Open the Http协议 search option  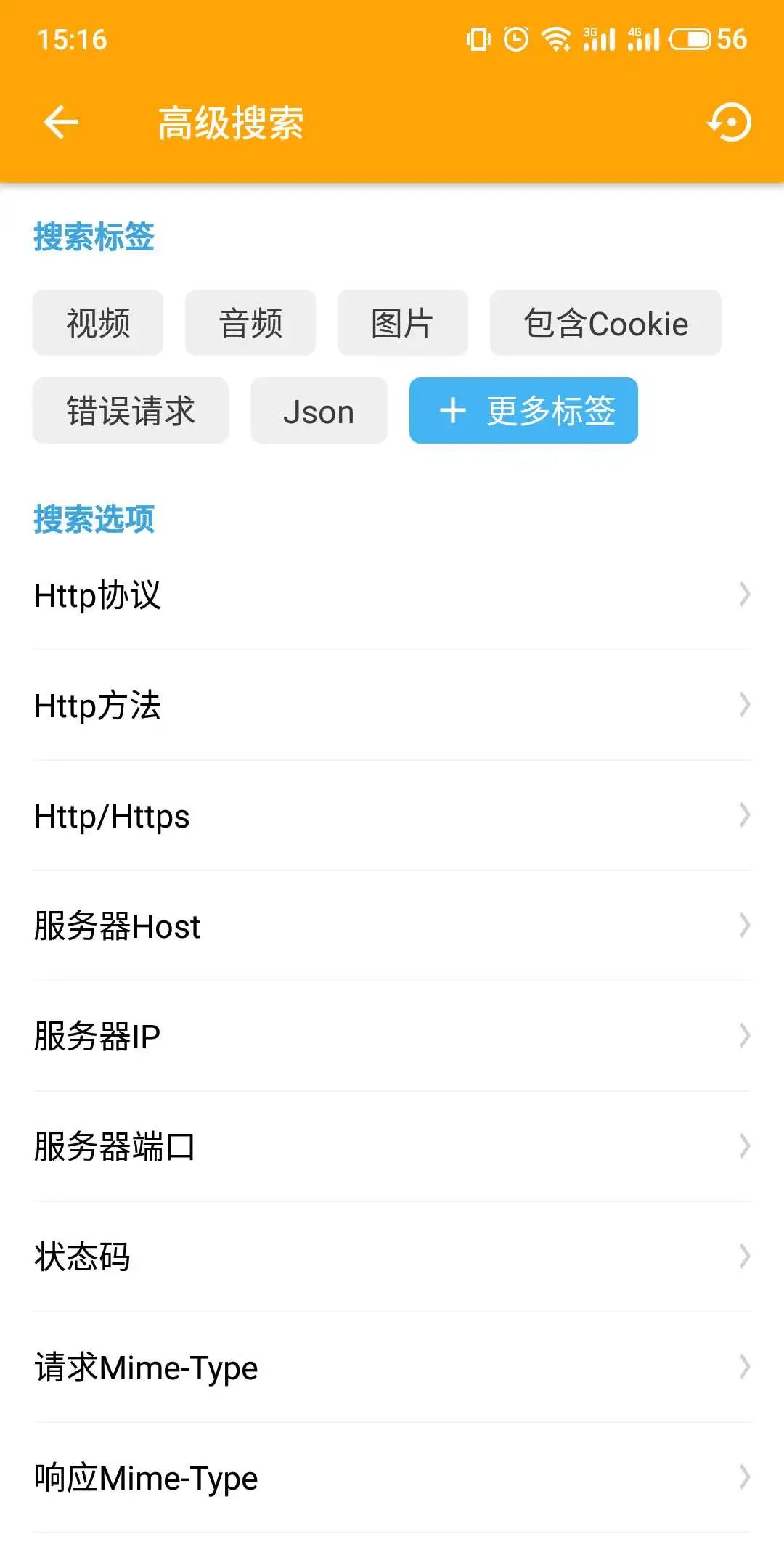pyautogui.click(x=392, y=595)
